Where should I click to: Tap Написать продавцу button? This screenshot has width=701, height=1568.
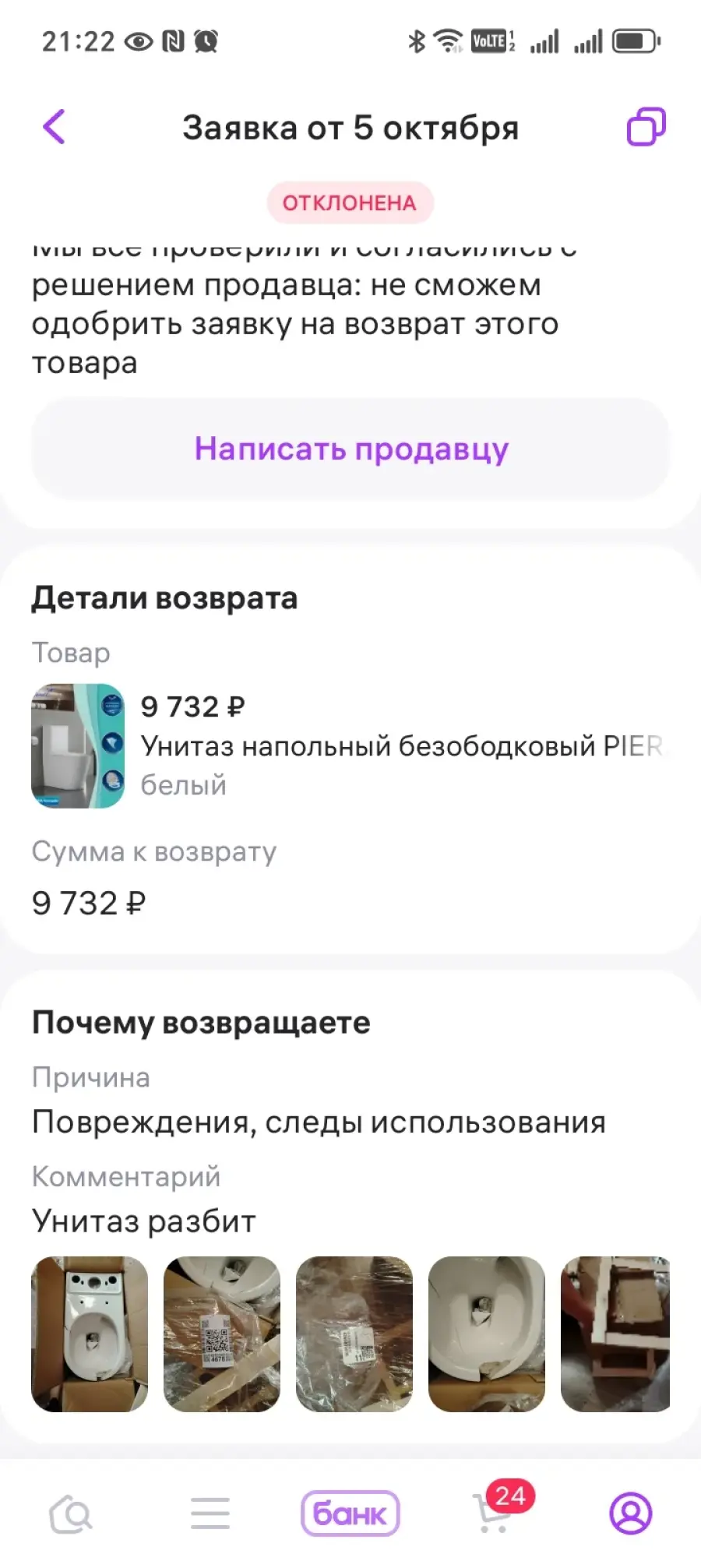tap(350, 449)
